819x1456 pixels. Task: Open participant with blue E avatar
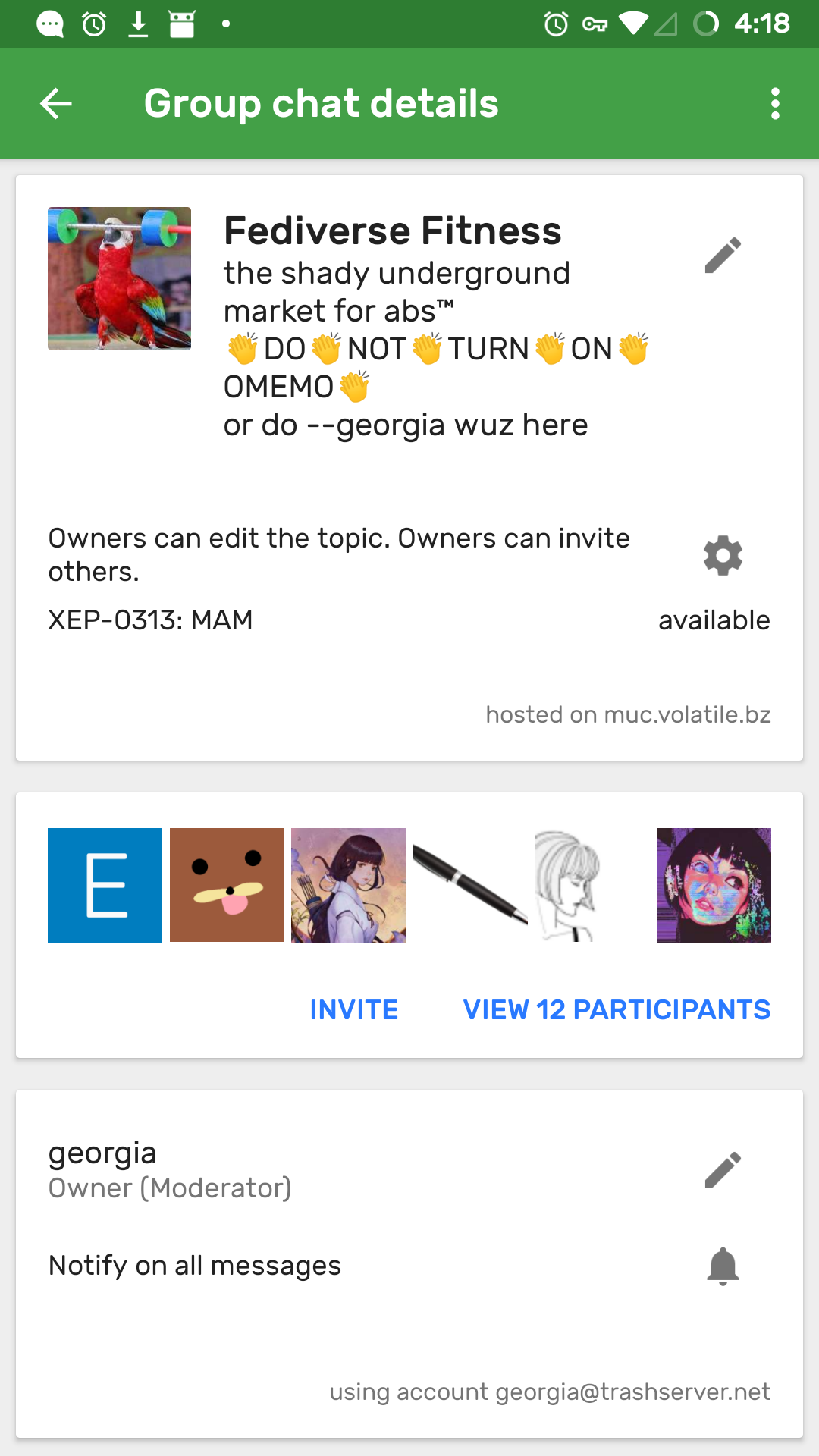coord(105,885)
